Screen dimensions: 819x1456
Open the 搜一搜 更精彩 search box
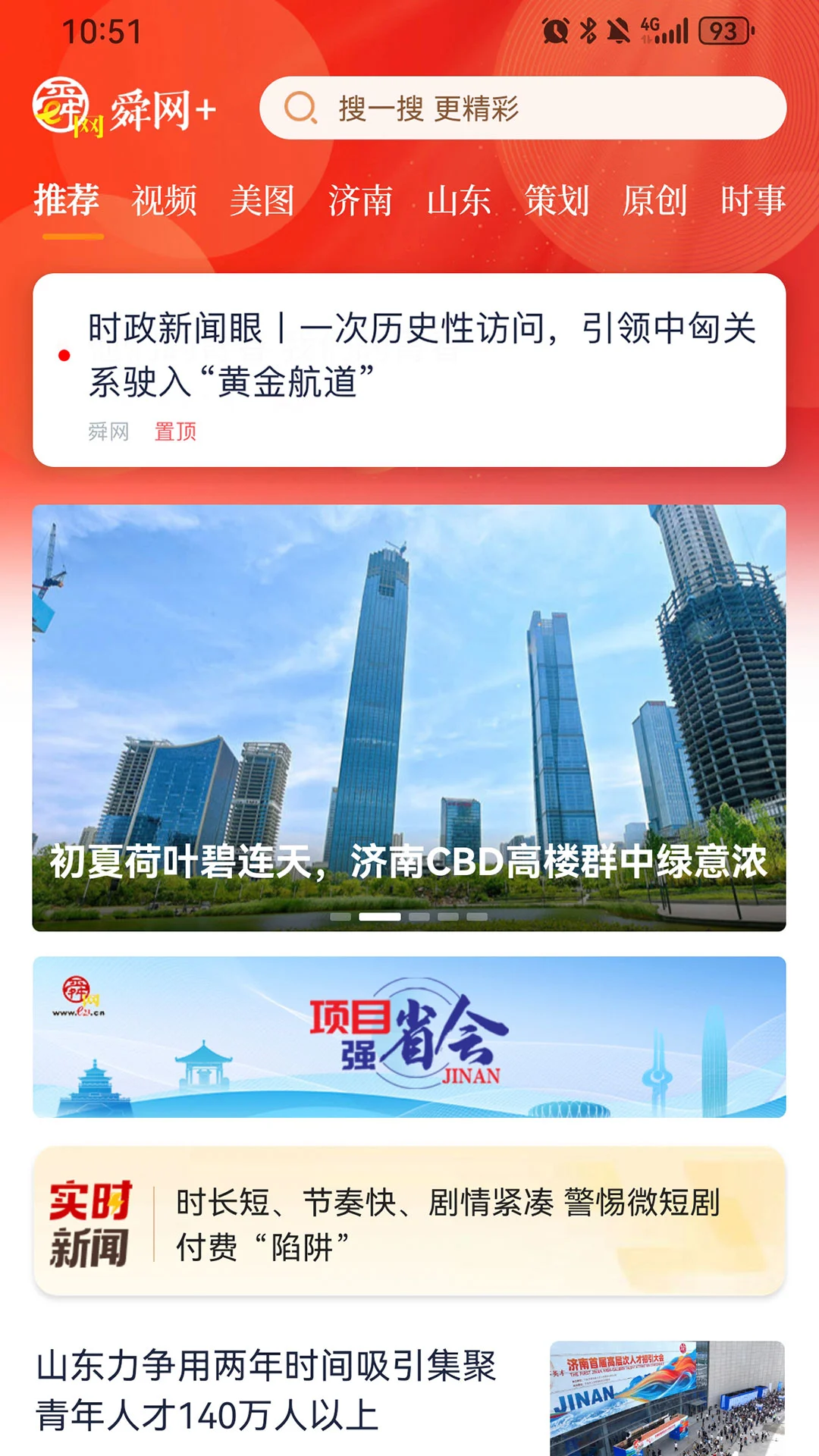pos(522,108)
